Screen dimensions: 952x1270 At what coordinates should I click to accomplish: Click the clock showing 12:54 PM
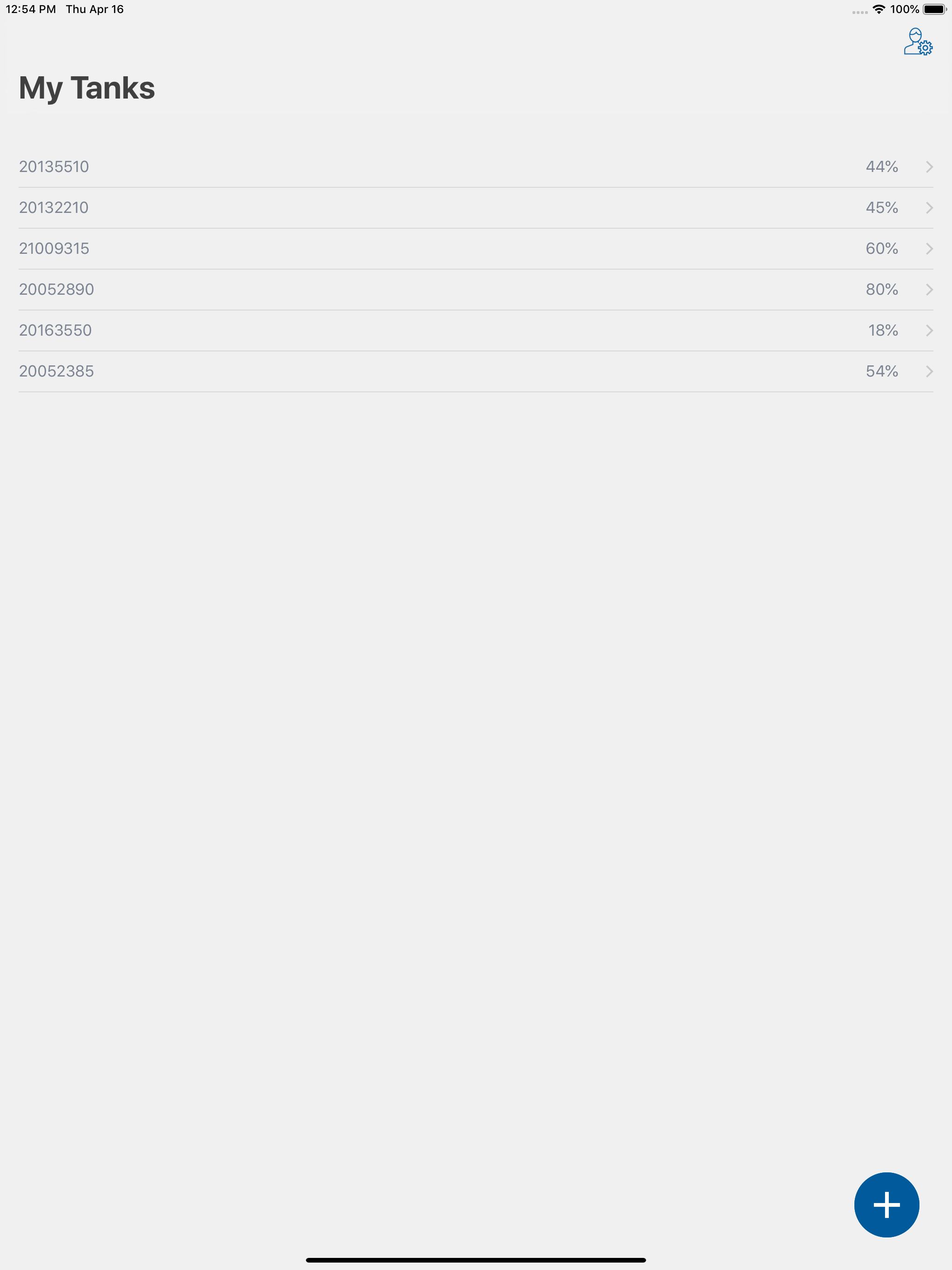pyautogui.click(x=32, y=9)
